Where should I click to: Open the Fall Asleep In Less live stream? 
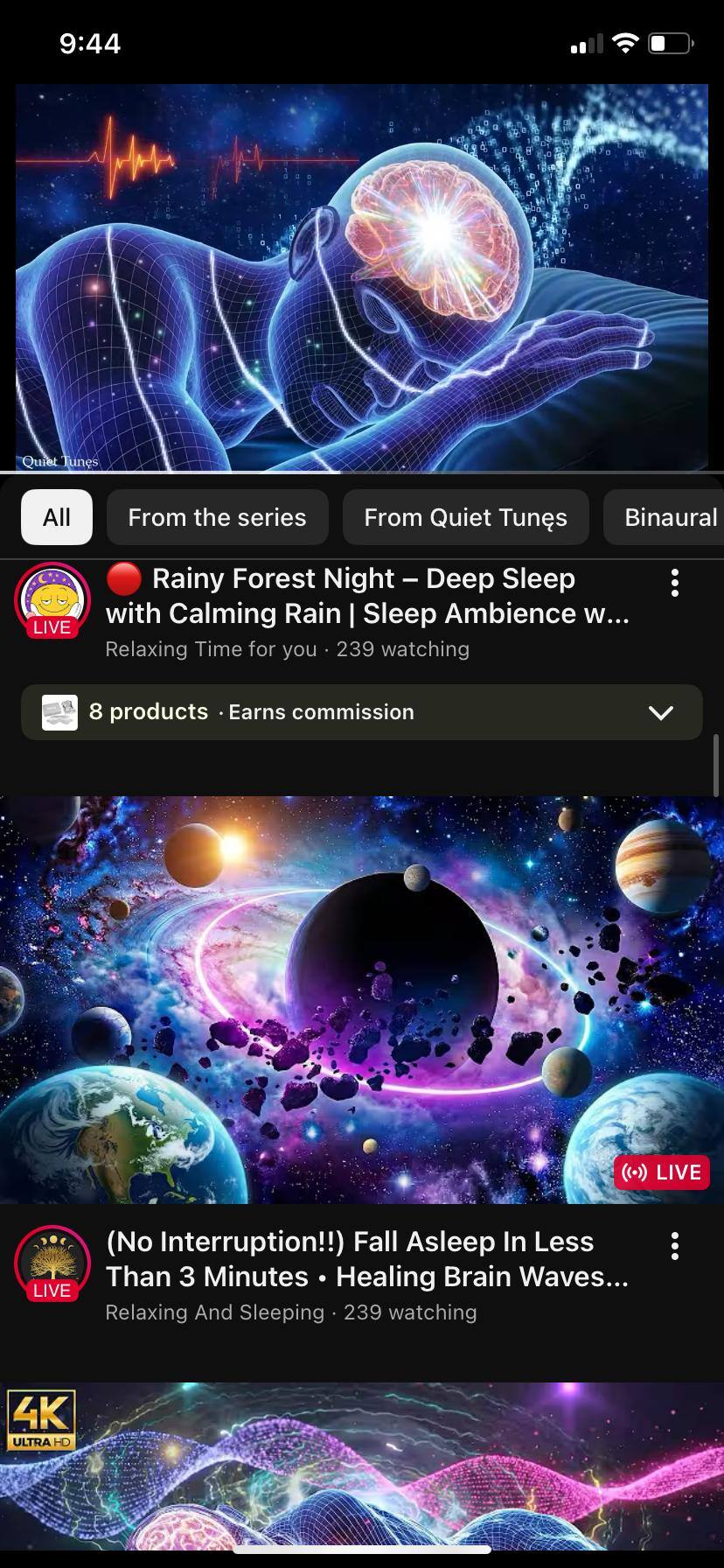click(367, 1259)
